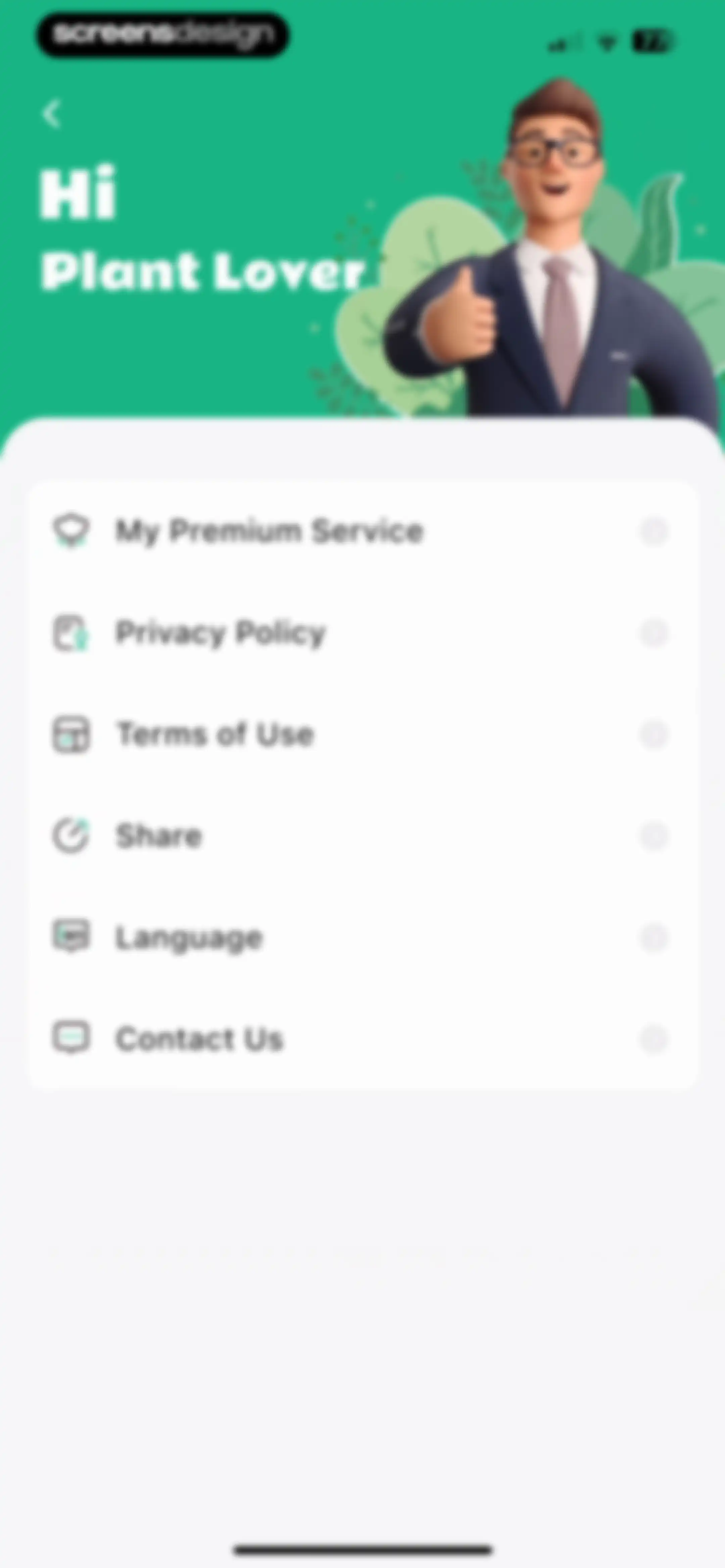
Task: Go back using the top-left arrow
Action: 52,114
